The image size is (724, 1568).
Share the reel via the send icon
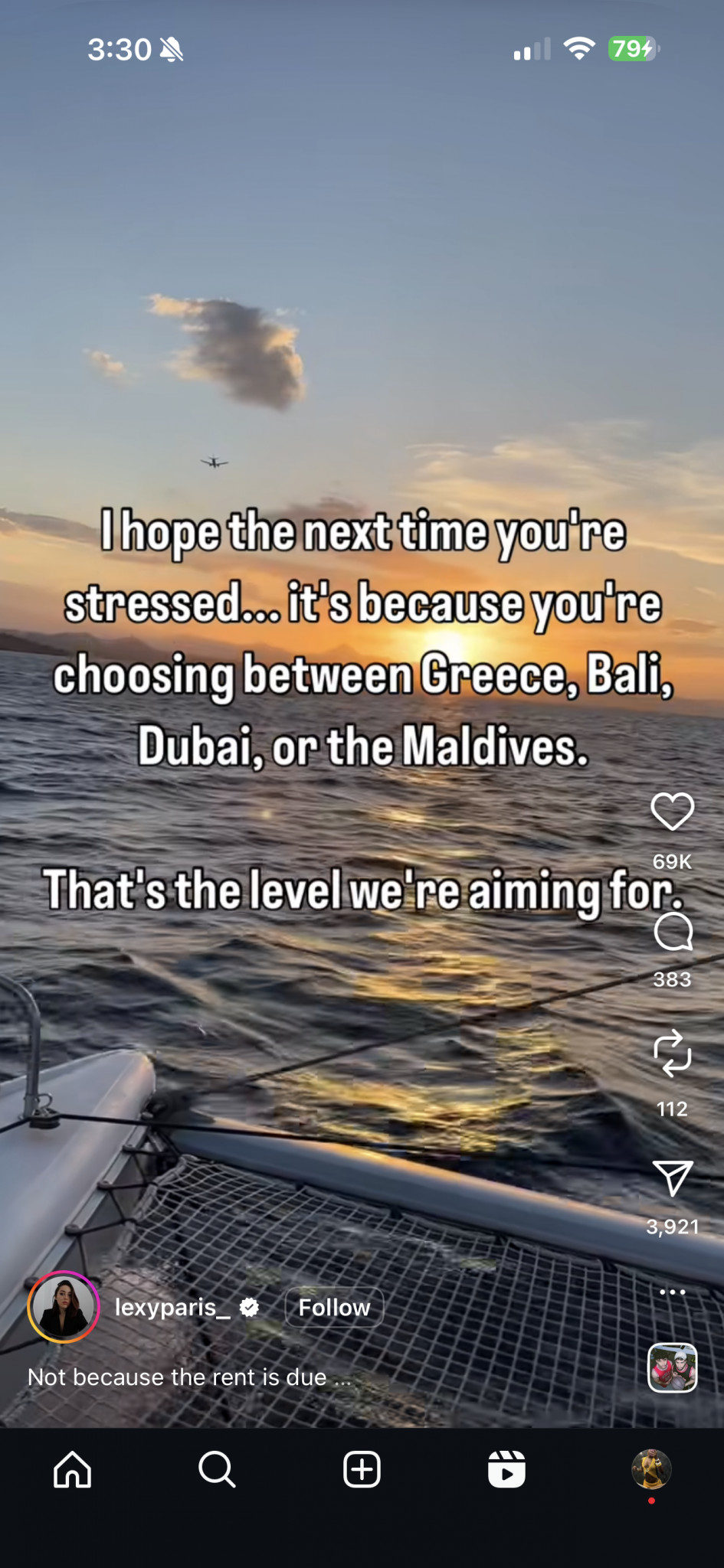[x=672, y=1178]
